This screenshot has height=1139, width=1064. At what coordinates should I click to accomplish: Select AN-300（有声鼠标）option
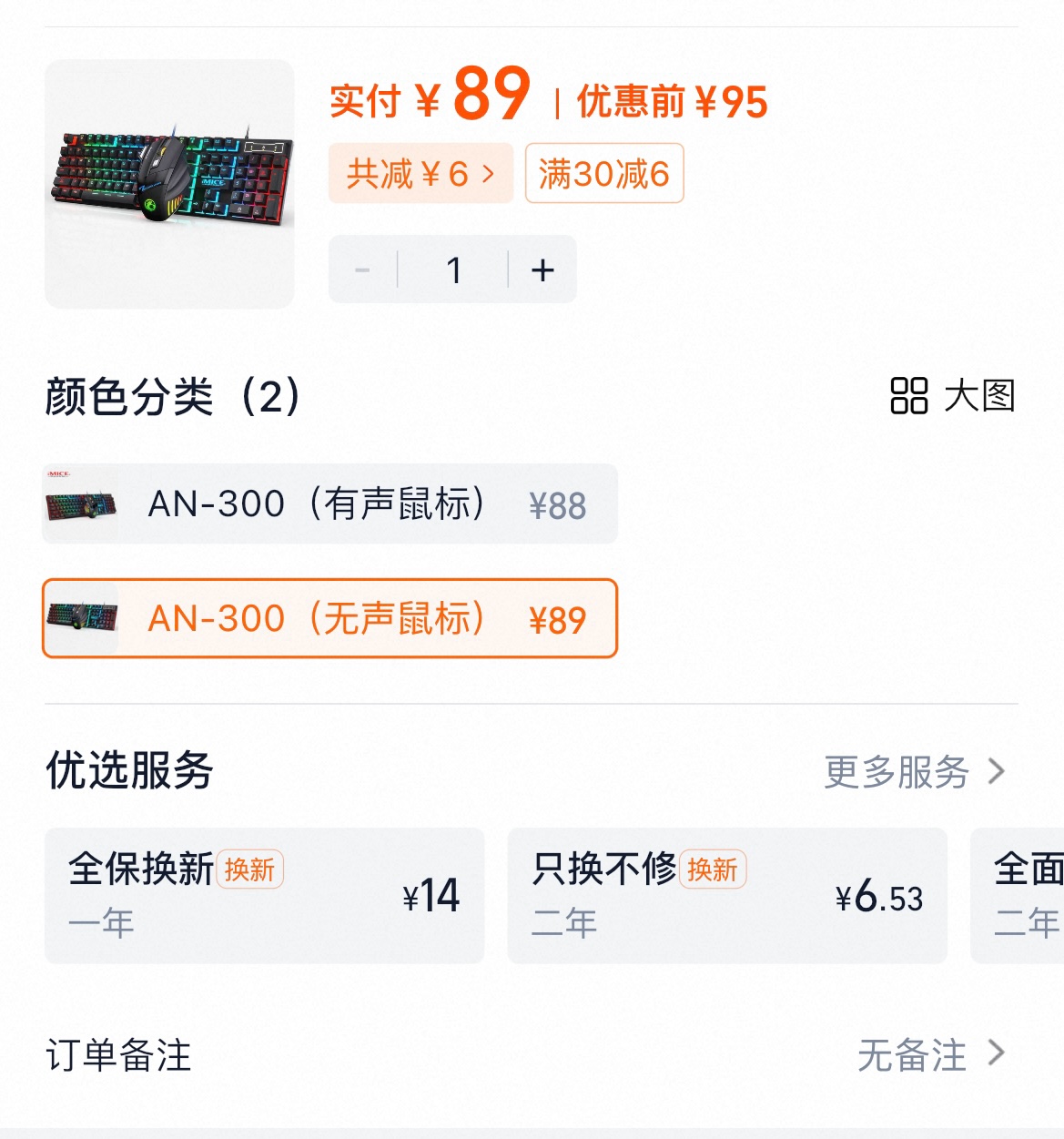pos(329,503)
